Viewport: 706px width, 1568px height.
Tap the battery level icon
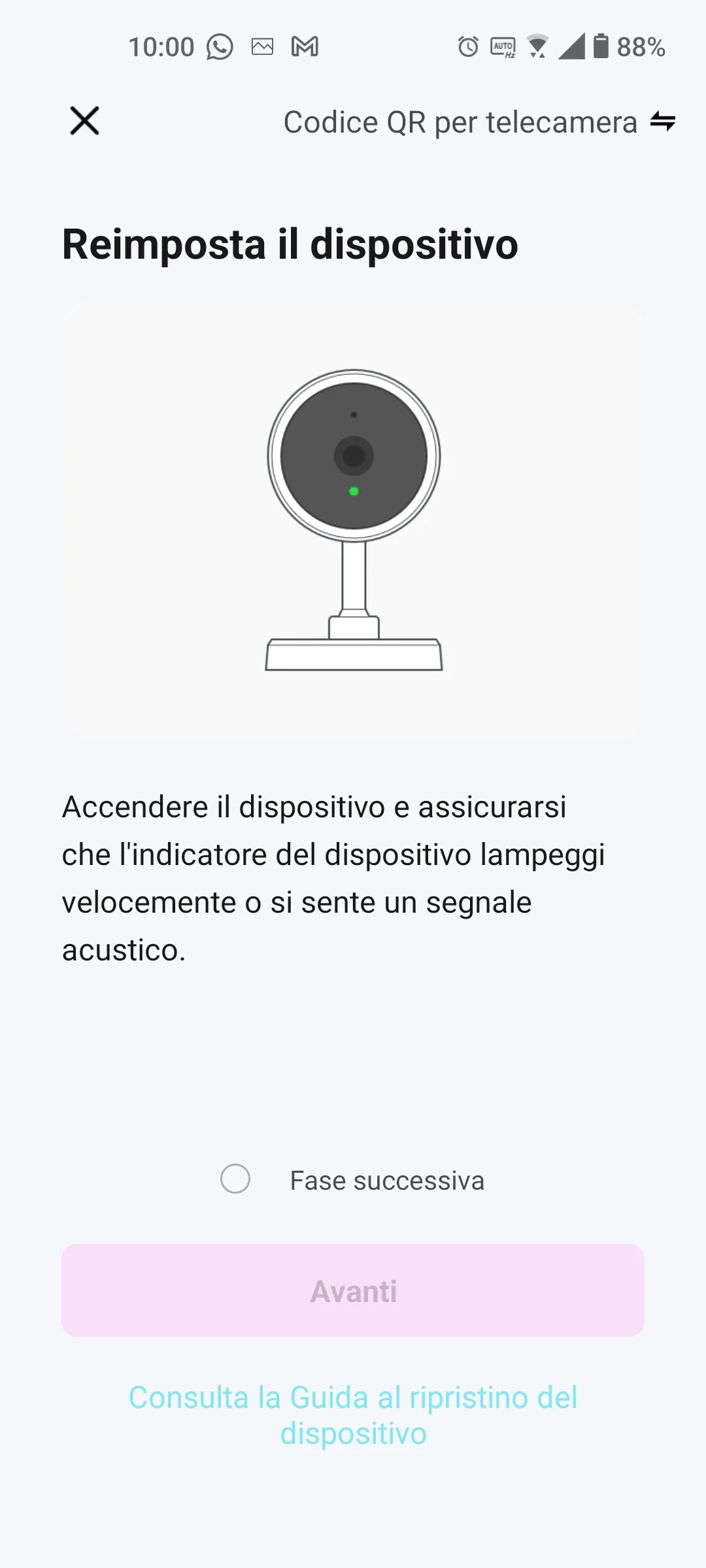(x=602, y=46)
